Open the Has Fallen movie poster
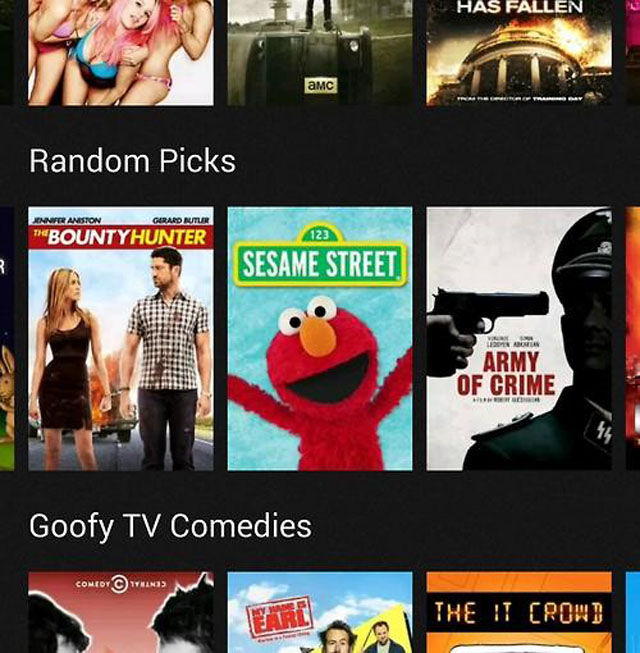The width and height of the screenshot is (640, 653). 518,52
